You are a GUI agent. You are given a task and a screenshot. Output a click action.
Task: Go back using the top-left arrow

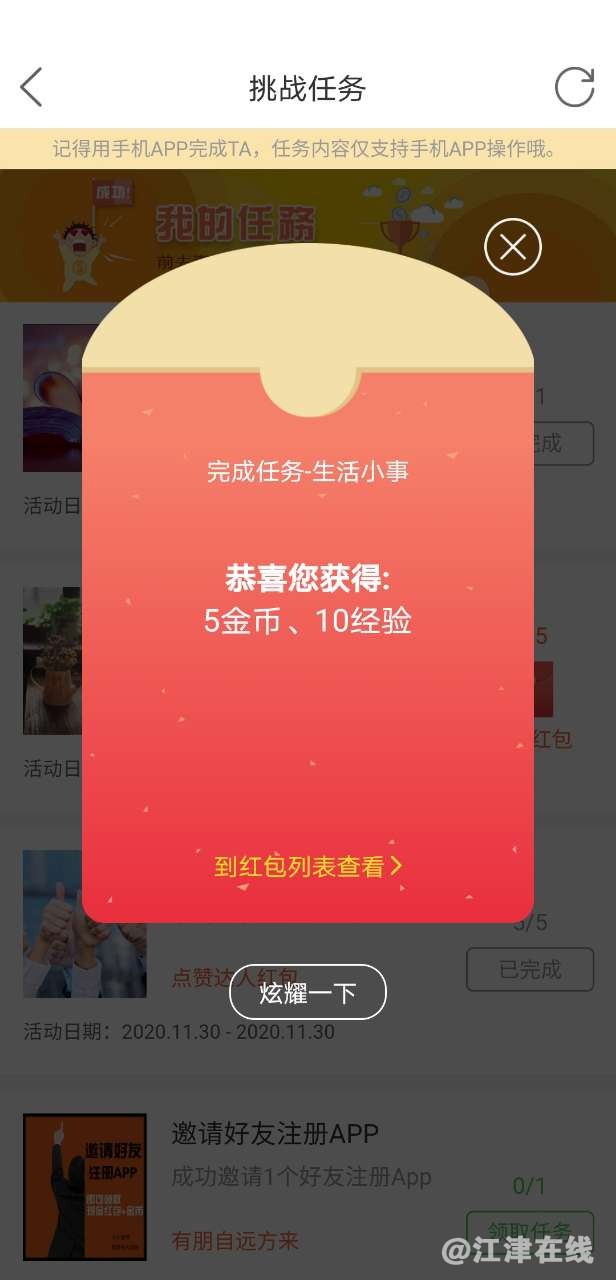[x=32, y=88]
